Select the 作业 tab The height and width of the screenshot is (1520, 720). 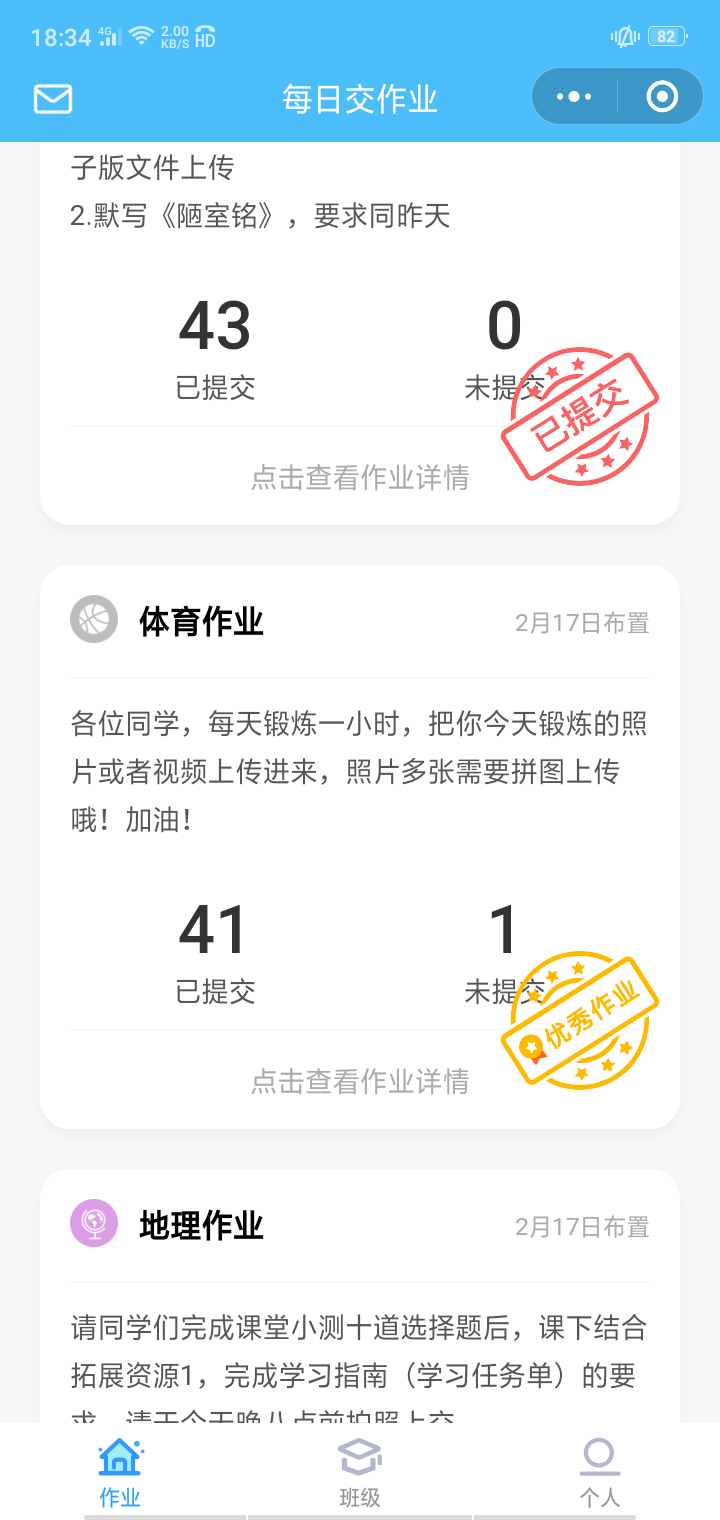coord(120,1472)
